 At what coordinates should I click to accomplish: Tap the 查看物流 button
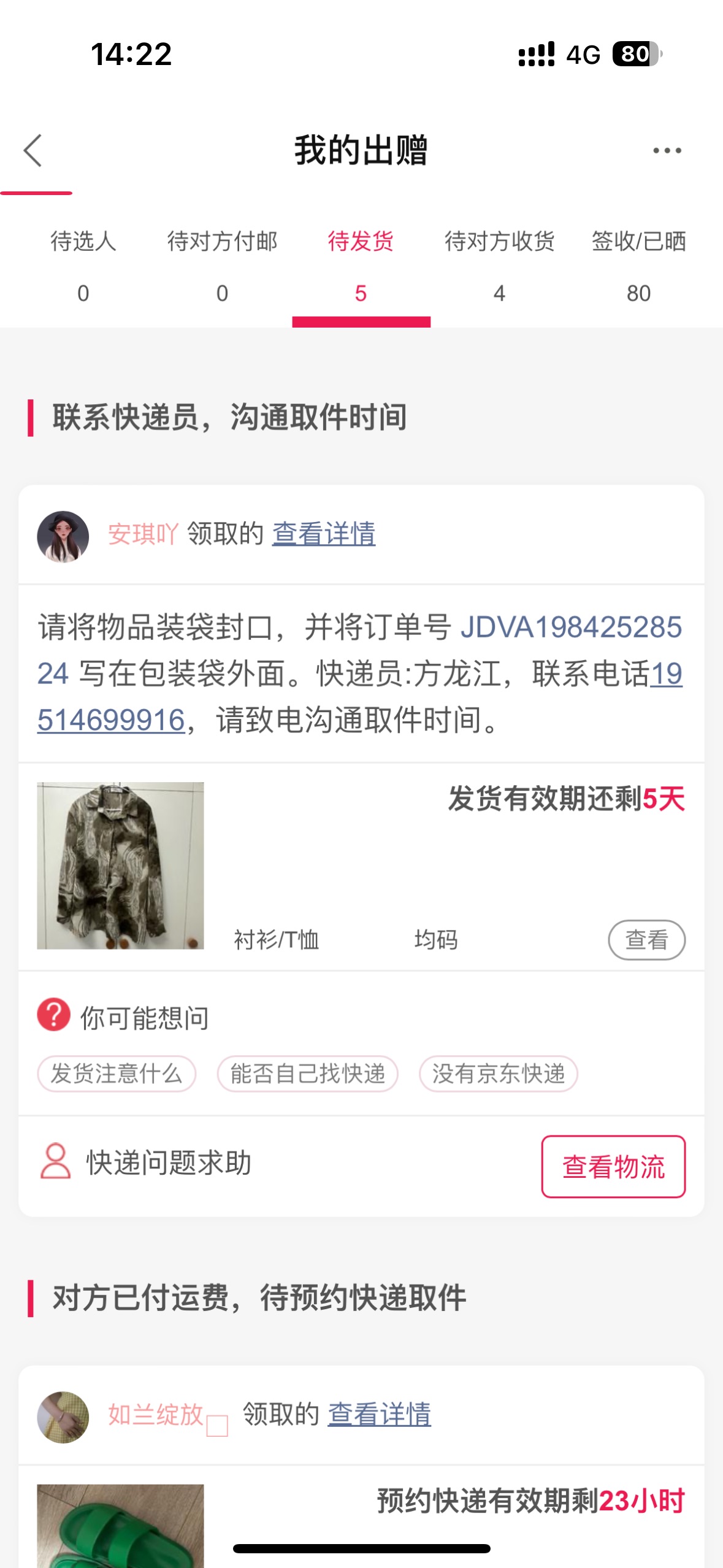pyautogui.click(x=613, y=1167)
